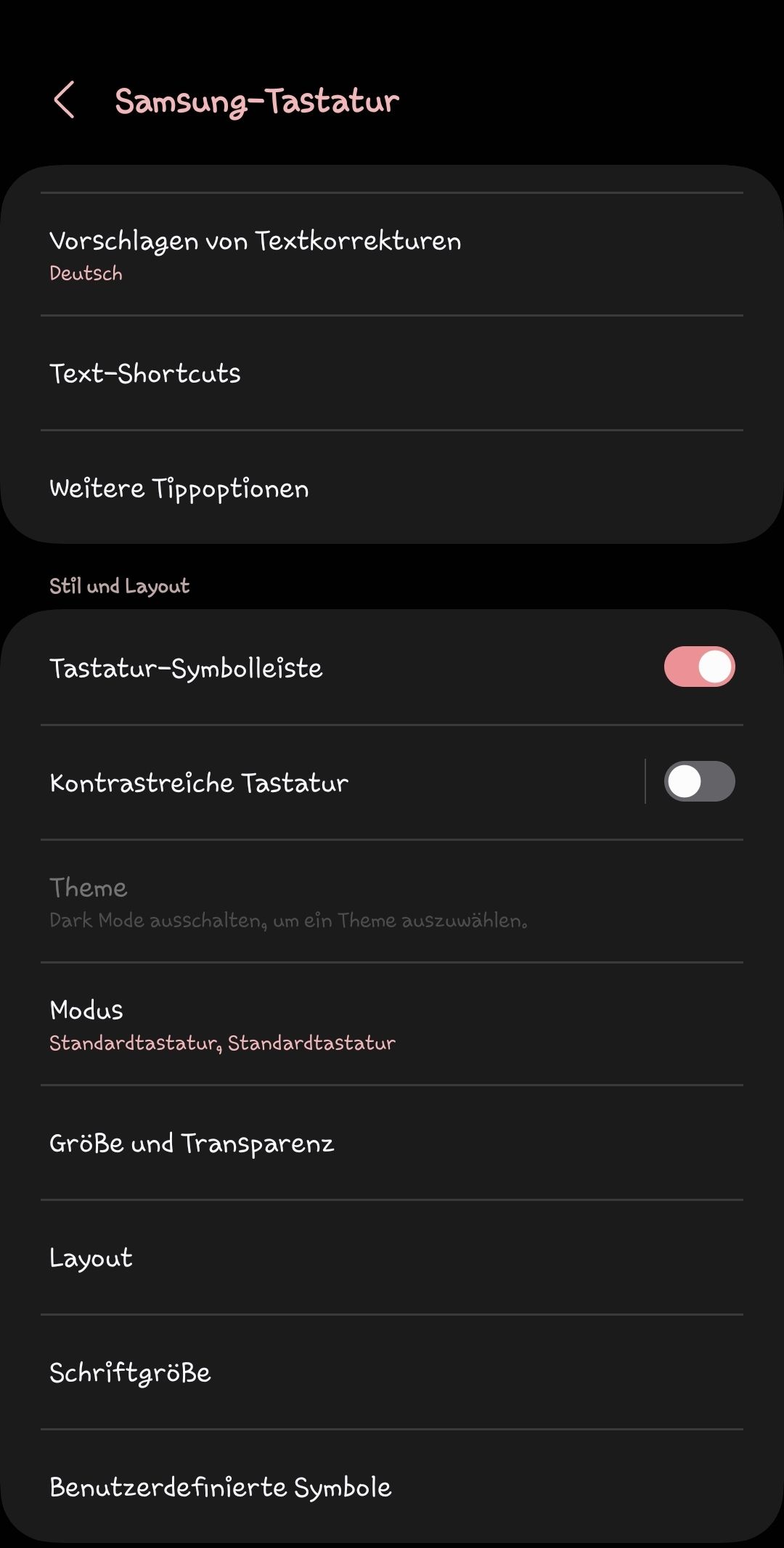Enable the Kontrastreiche Tastatur switch
784x1548 pixels.
click(699, 782)
